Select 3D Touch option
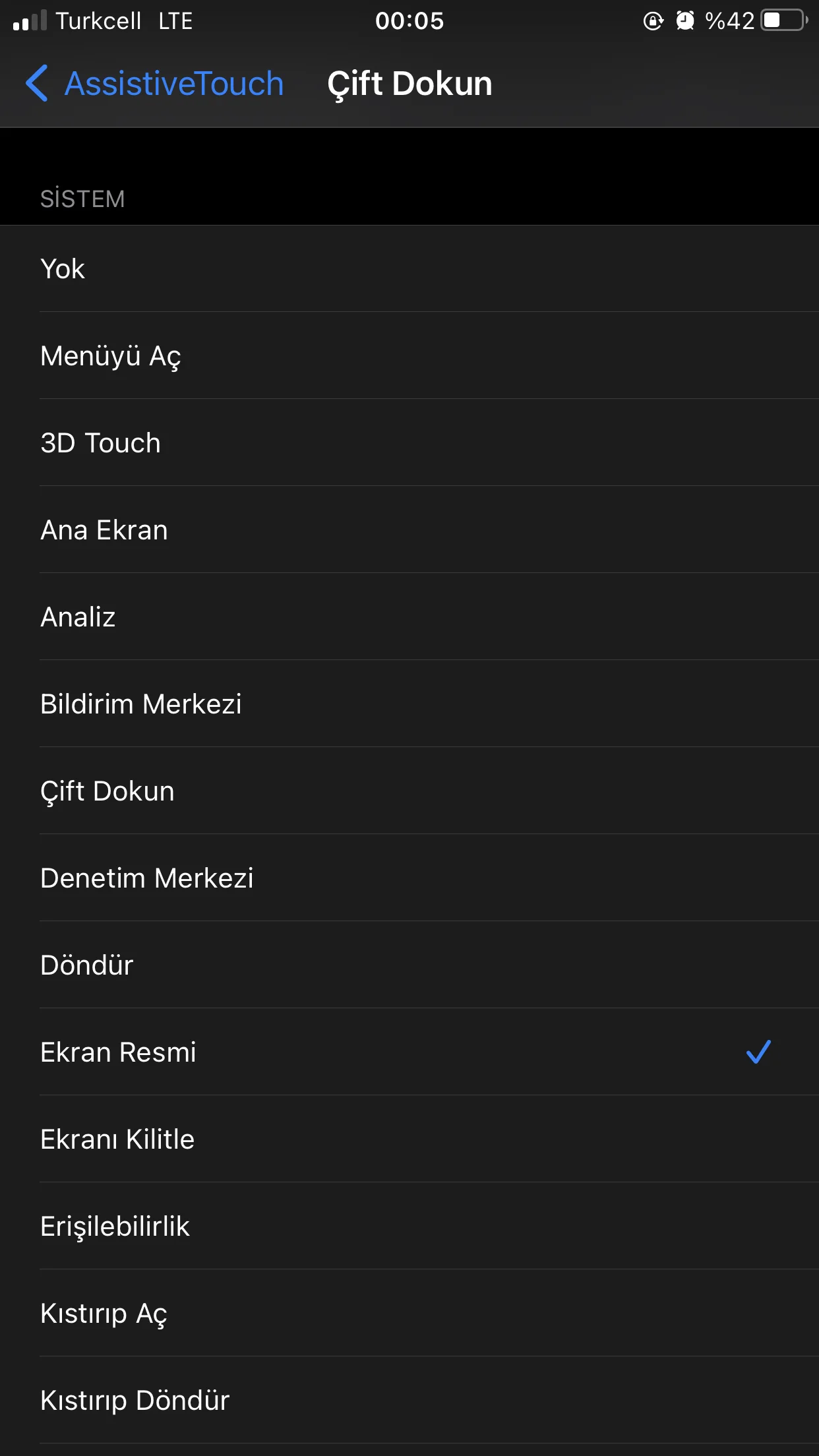819x1456 pixels. pyautogui.click(x=409, y=443)
